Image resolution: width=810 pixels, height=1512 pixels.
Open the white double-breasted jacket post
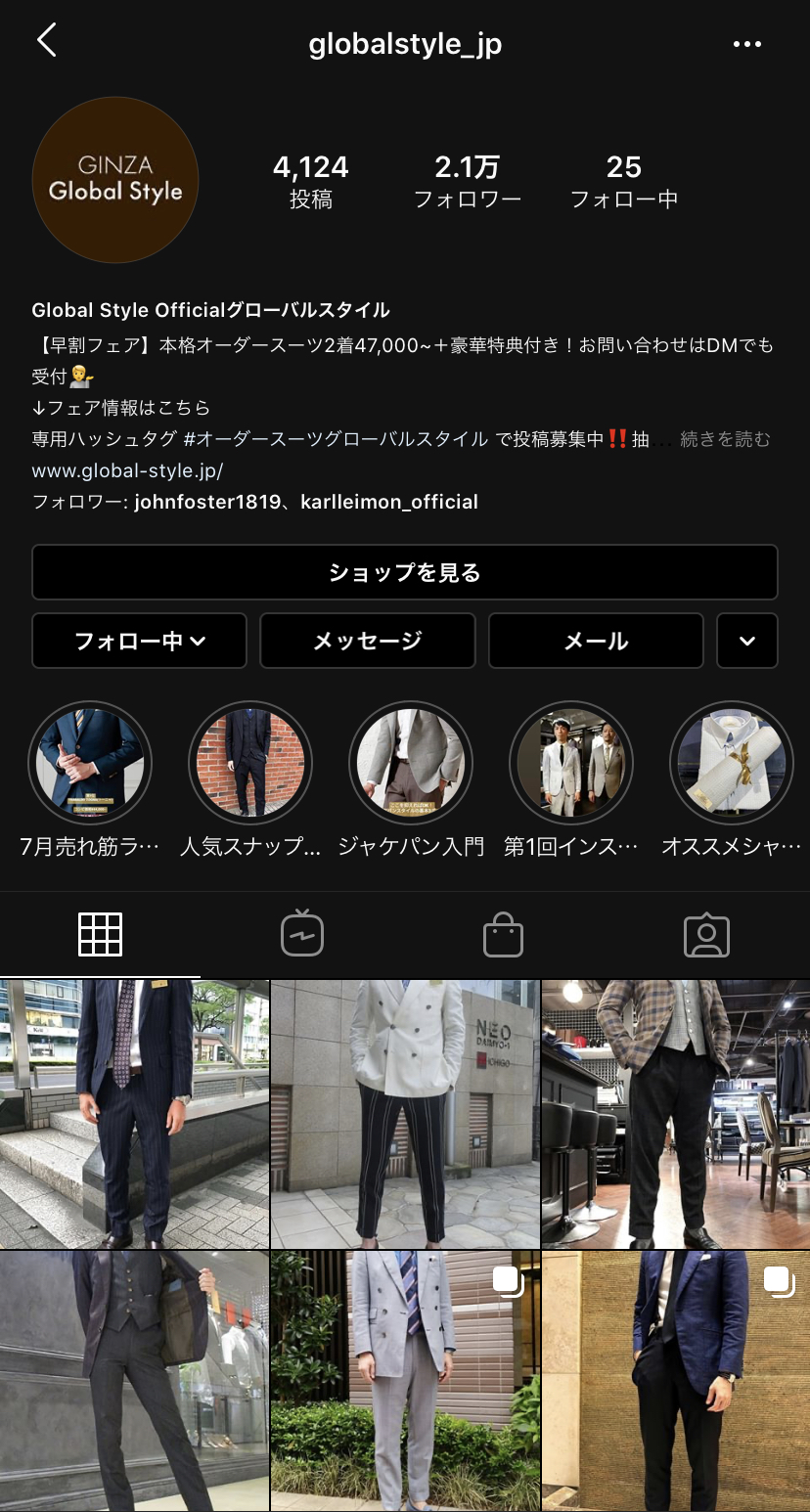405,1114
